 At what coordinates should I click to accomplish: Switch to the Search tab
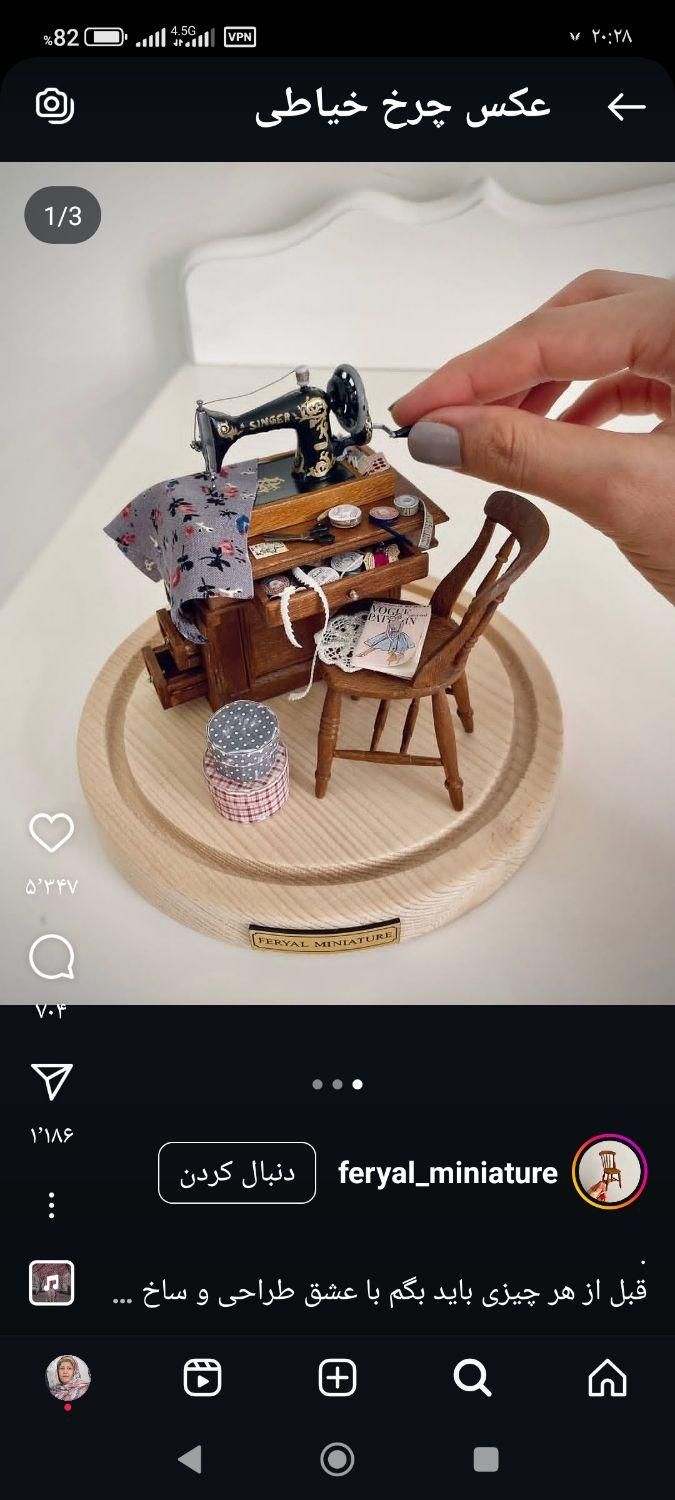pyautogui.click(x=472, y=1378)
